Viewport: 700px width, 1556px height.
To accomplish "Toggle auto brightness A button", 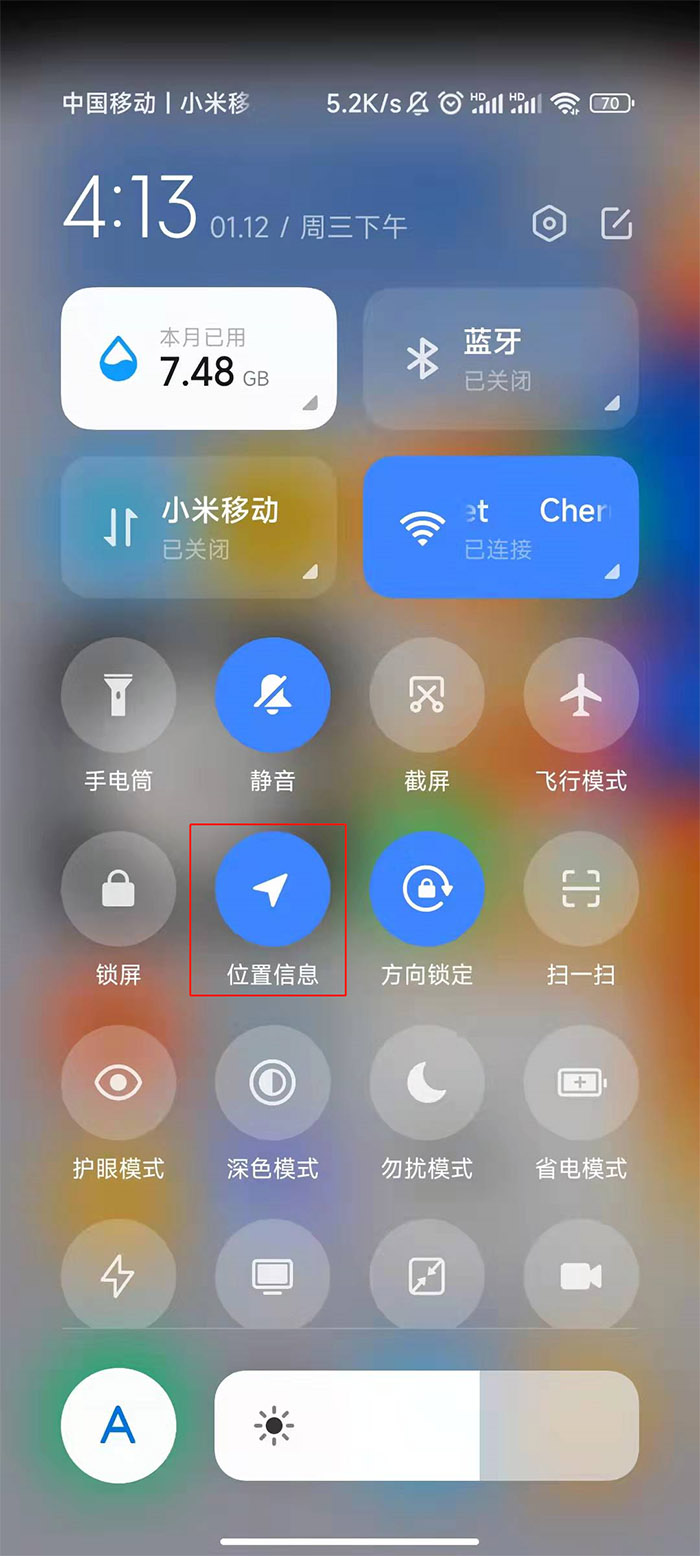I will (x=118, y=1425).
